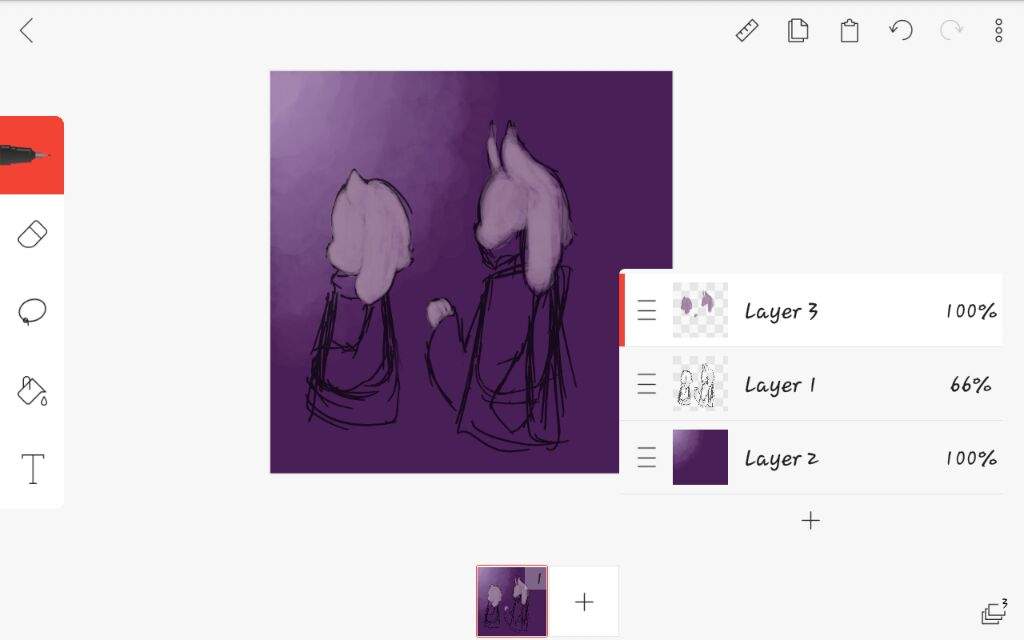Open frame 1 thumbnail in the timeline
This screenshot has height=640, width=1024.
(x=511, y=601)
